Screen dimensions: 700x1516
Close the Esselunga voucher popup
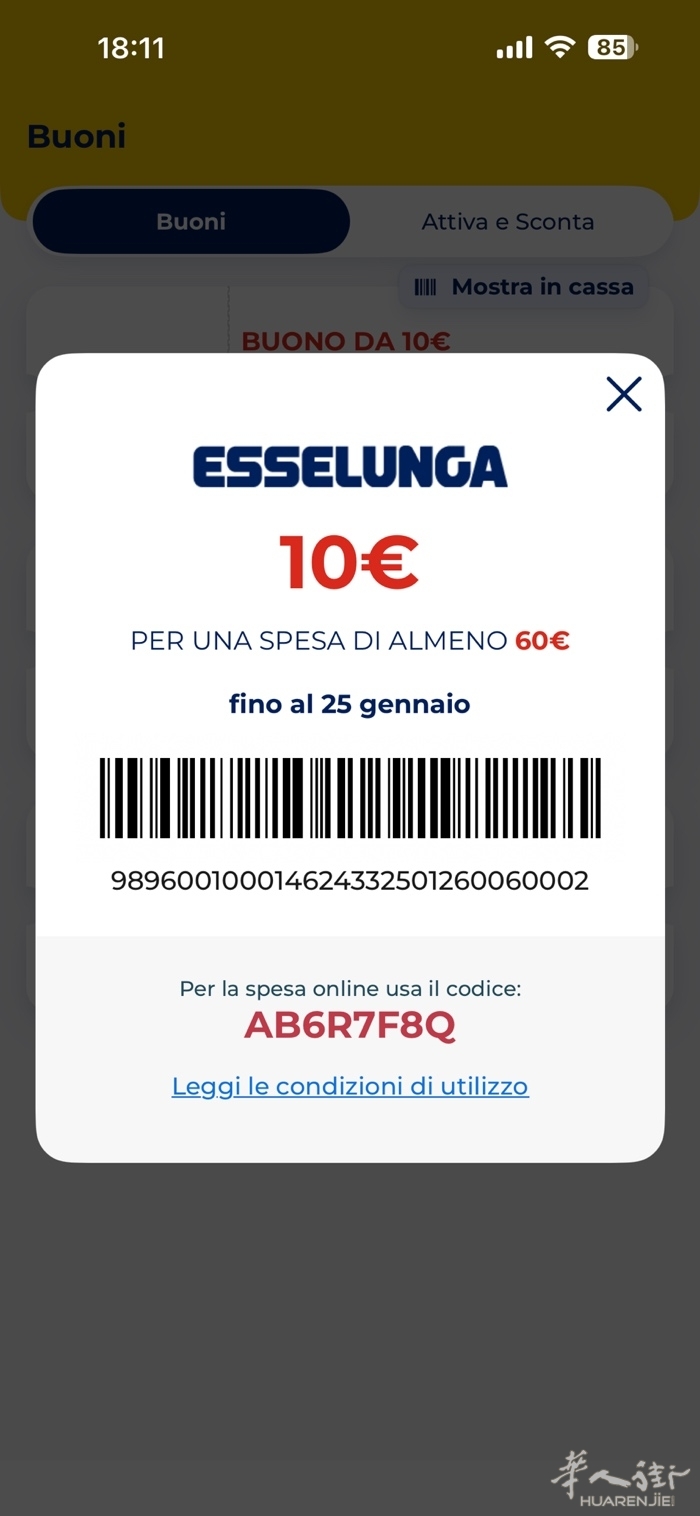[x=624, y=395]
